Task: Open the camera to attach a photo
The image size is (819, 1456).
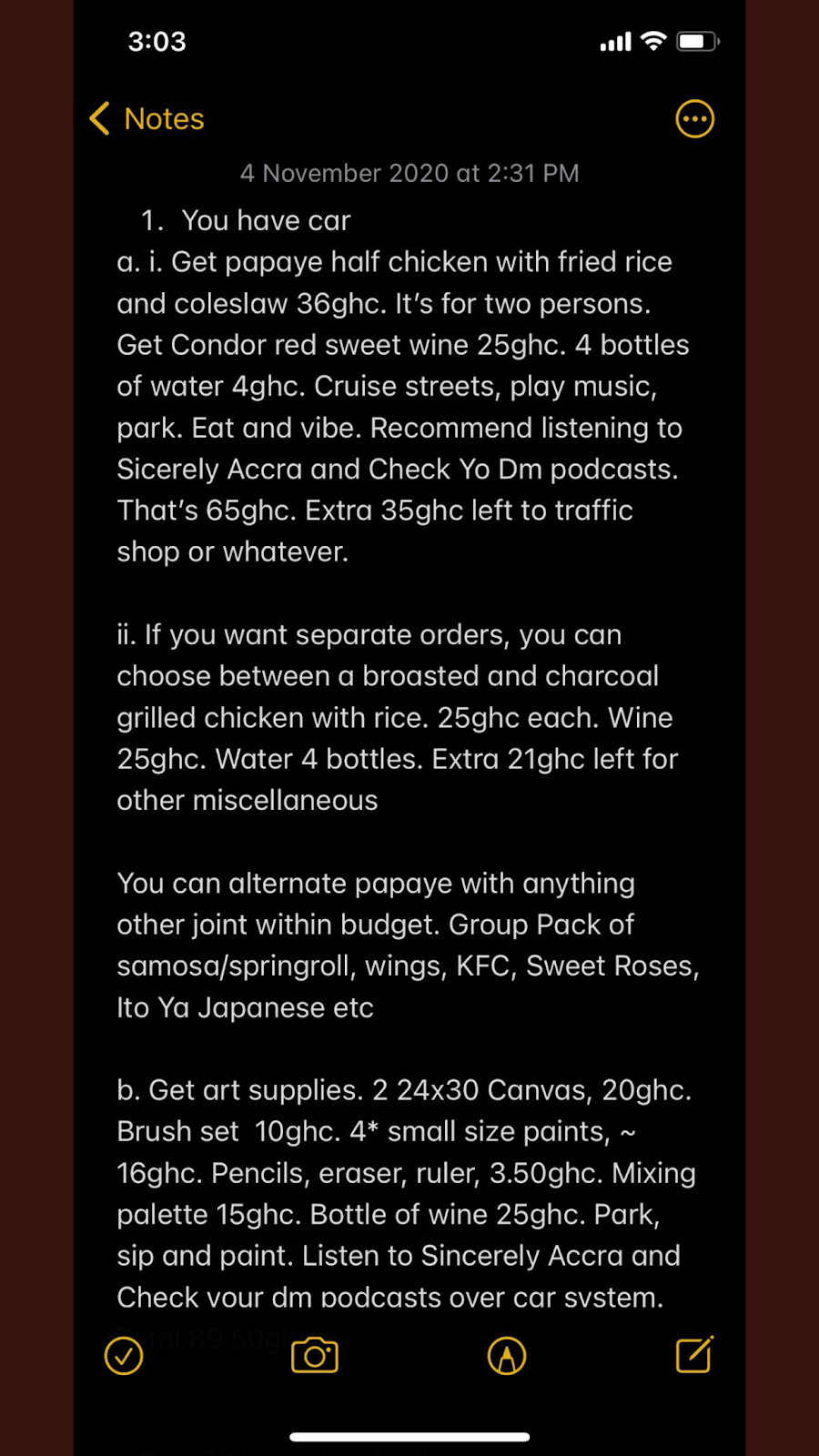Action: point(315,1356)
